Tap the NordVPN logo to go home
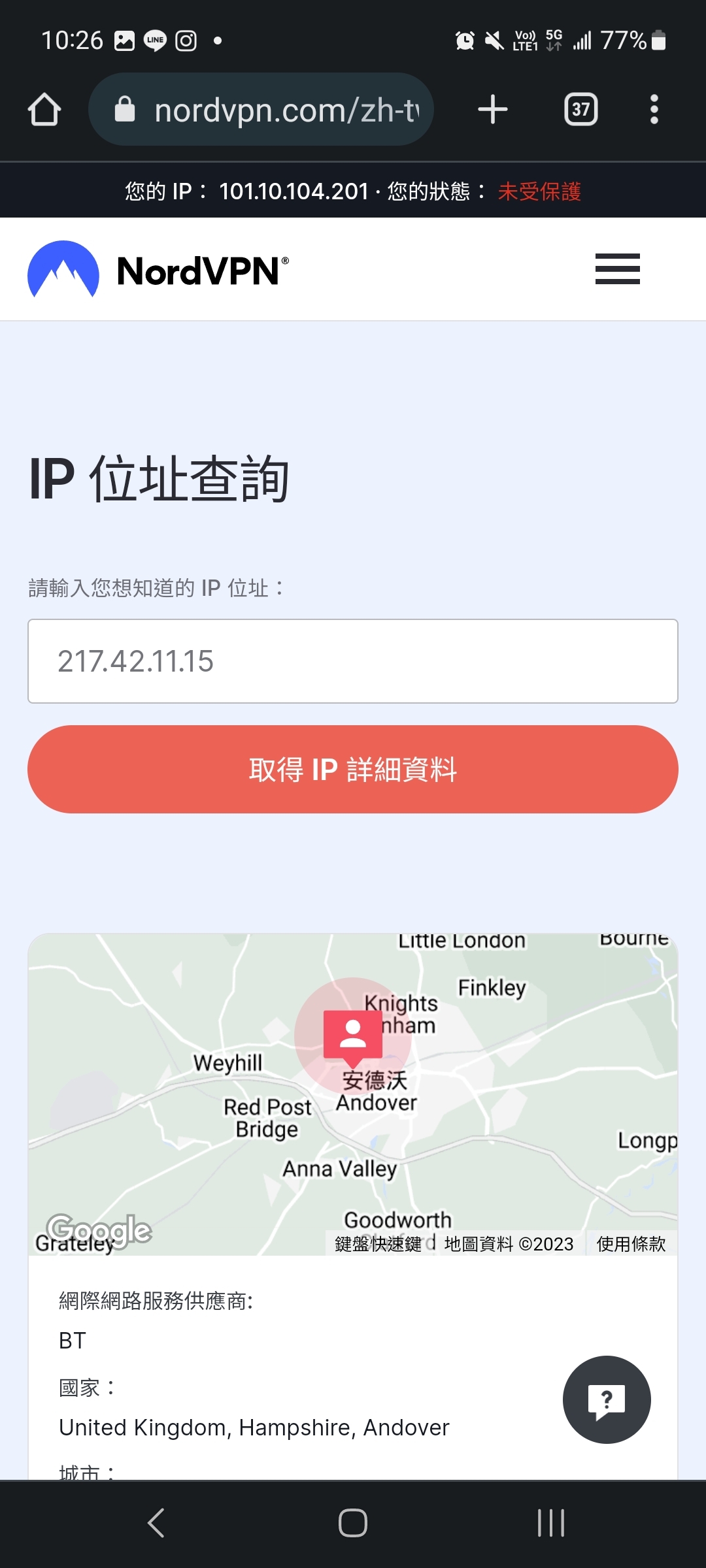Image resolution: width=706 pixels, height=1568 pixels. click(x=158, y=270)
